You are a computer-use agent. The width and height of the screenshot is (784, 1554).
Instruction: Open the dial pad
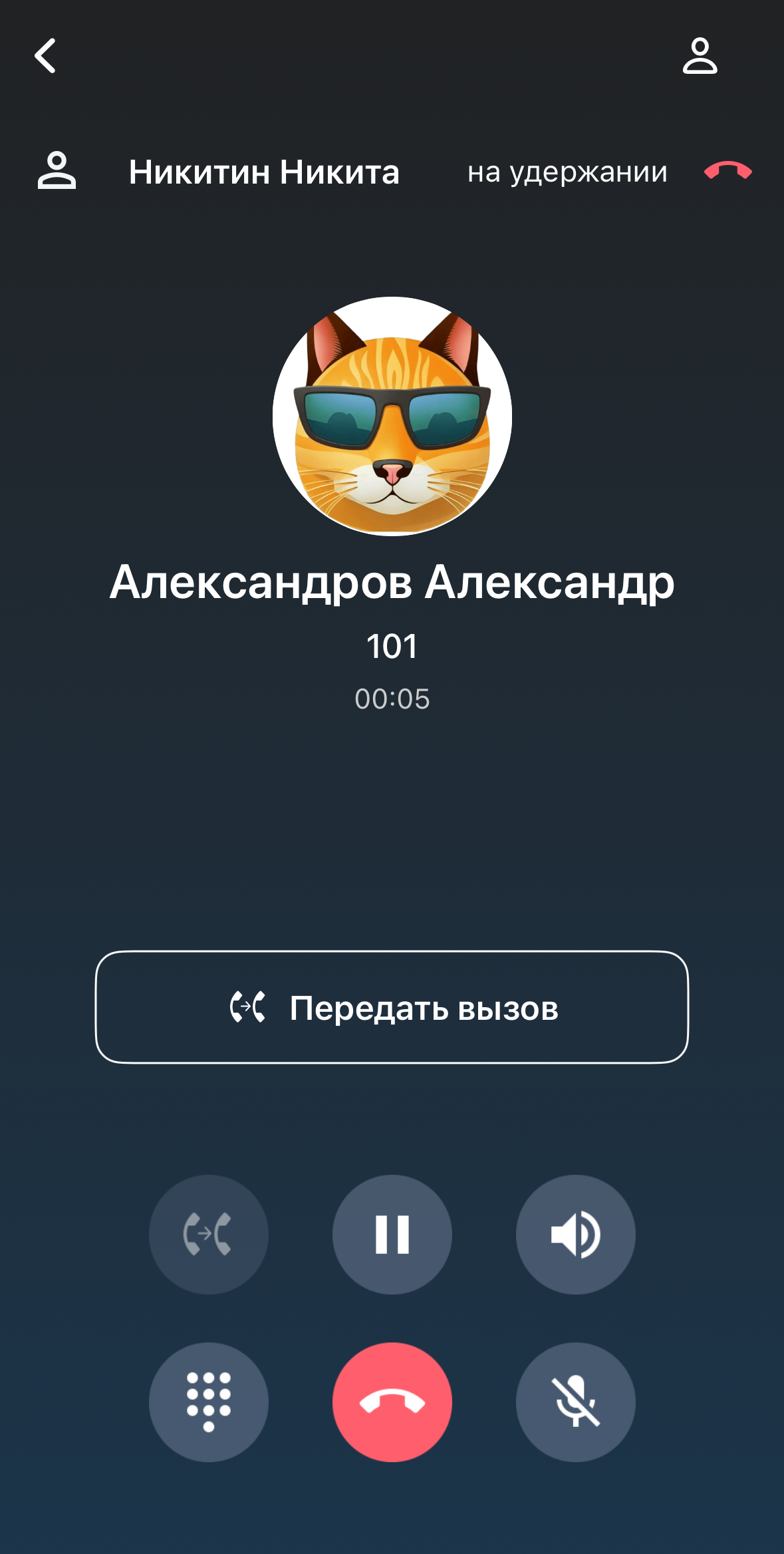click(208, 1402)
